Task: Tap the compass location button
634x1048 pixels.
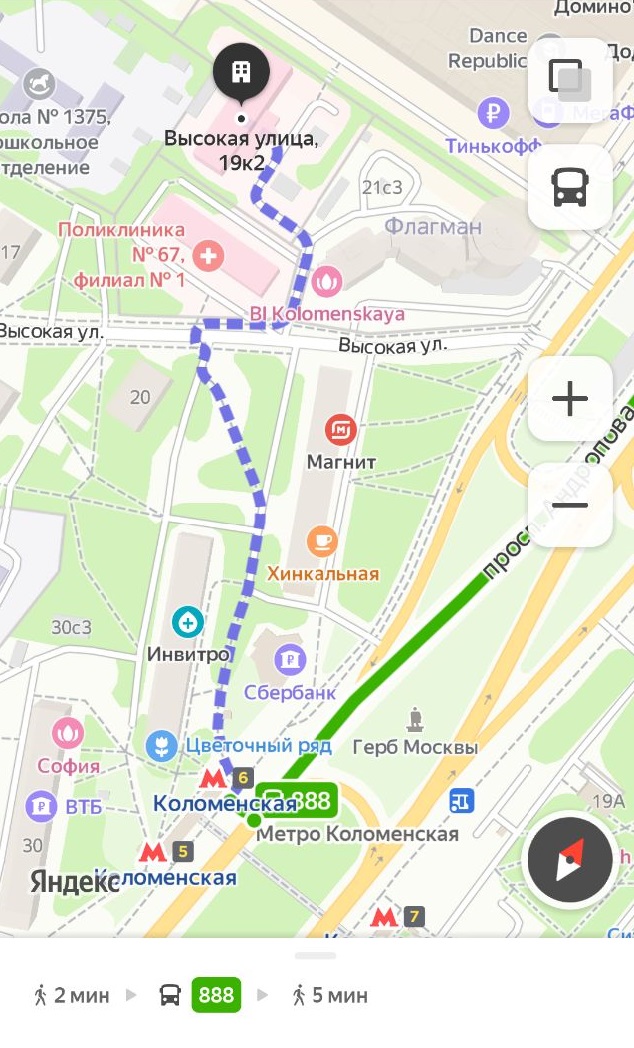Action: pyautogui.click(x=570, y=859)
